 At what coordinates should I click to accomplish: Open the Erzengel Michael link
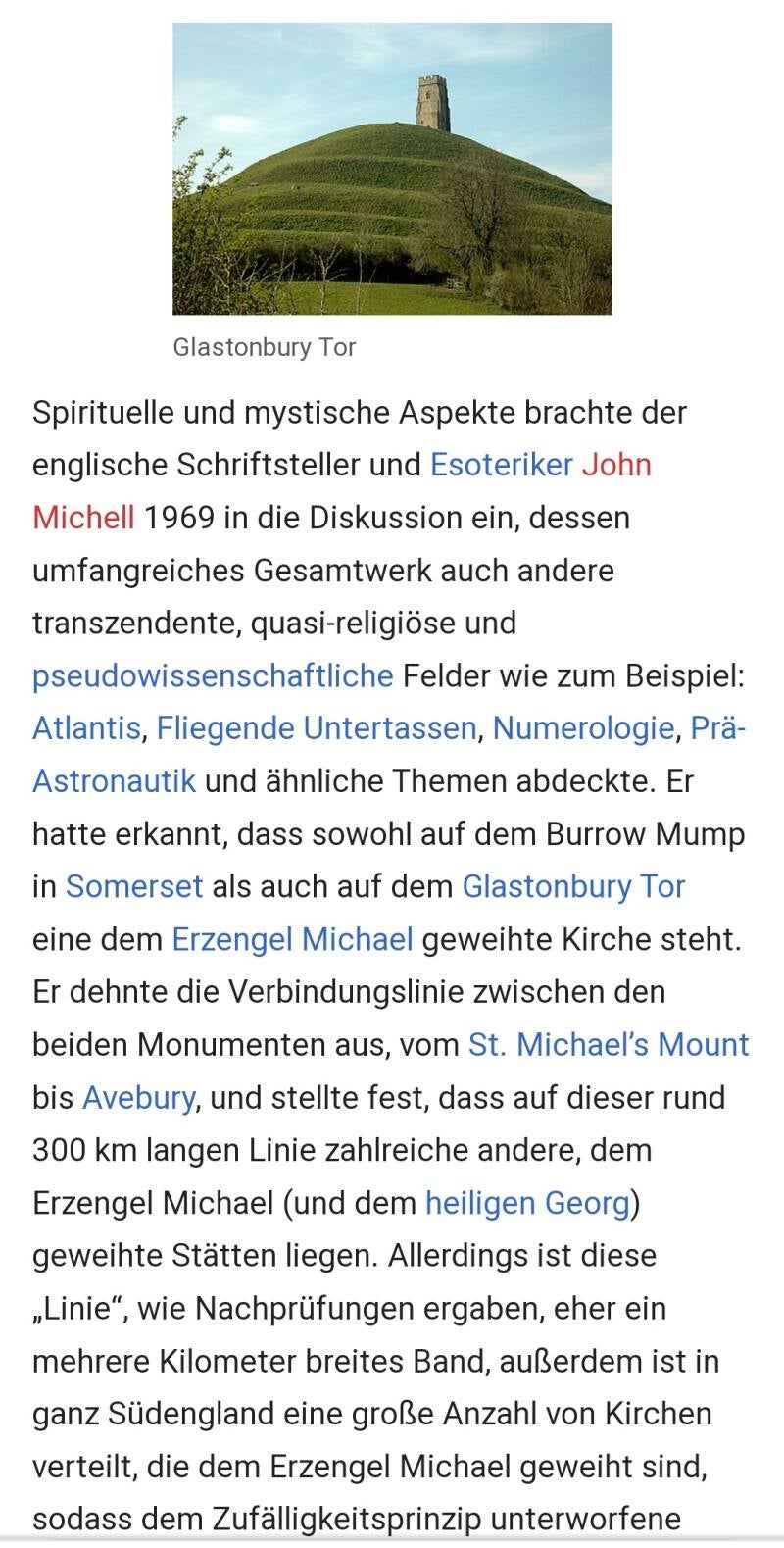[x=292, y=939]
